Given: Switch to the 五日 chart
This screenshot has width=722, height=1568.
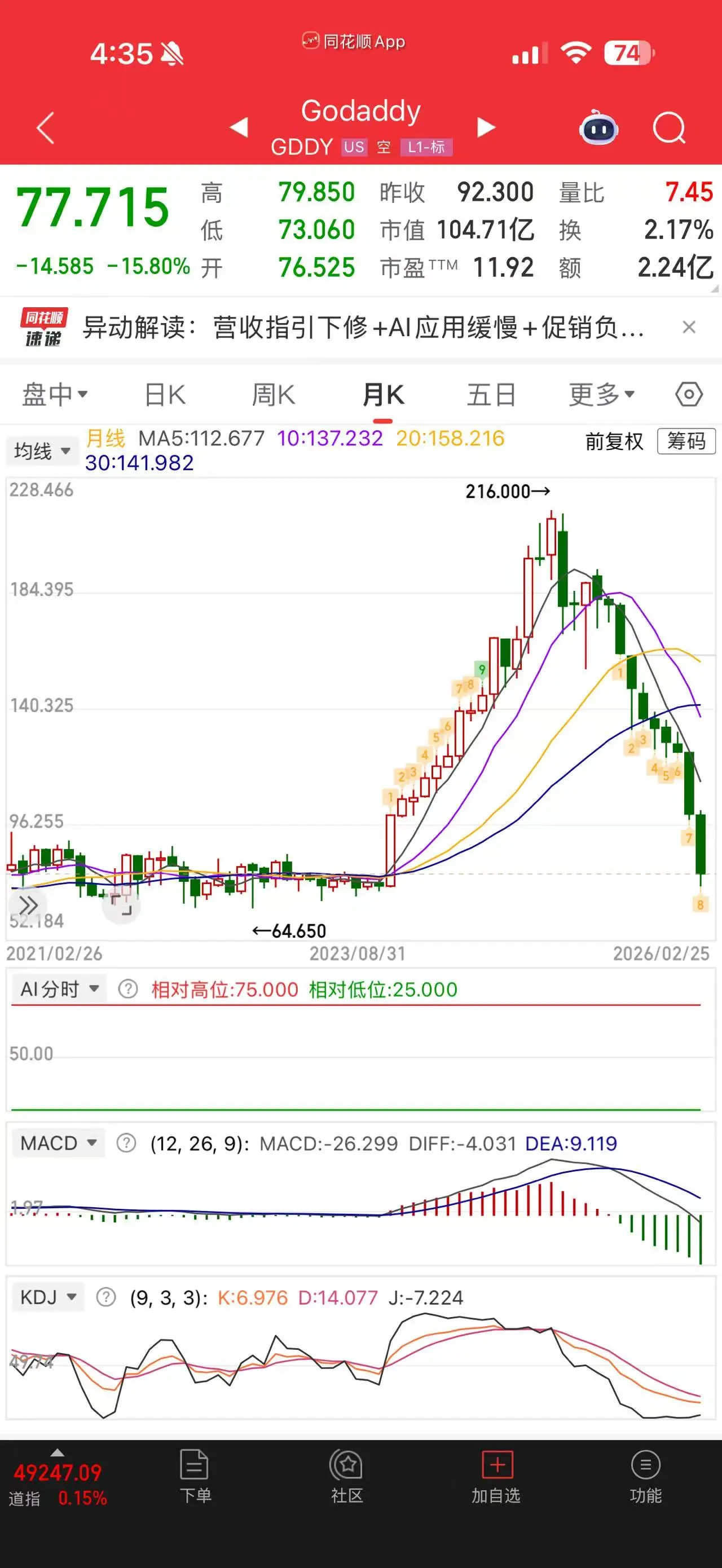Looking at the screenshot, I should 491,395.
